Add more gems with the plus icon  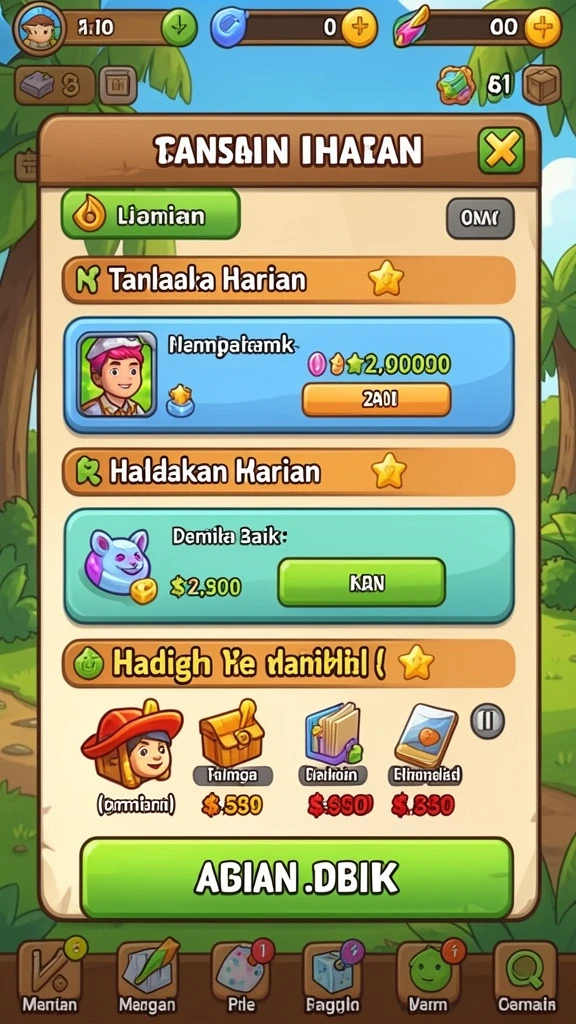(x=543, y=28)
